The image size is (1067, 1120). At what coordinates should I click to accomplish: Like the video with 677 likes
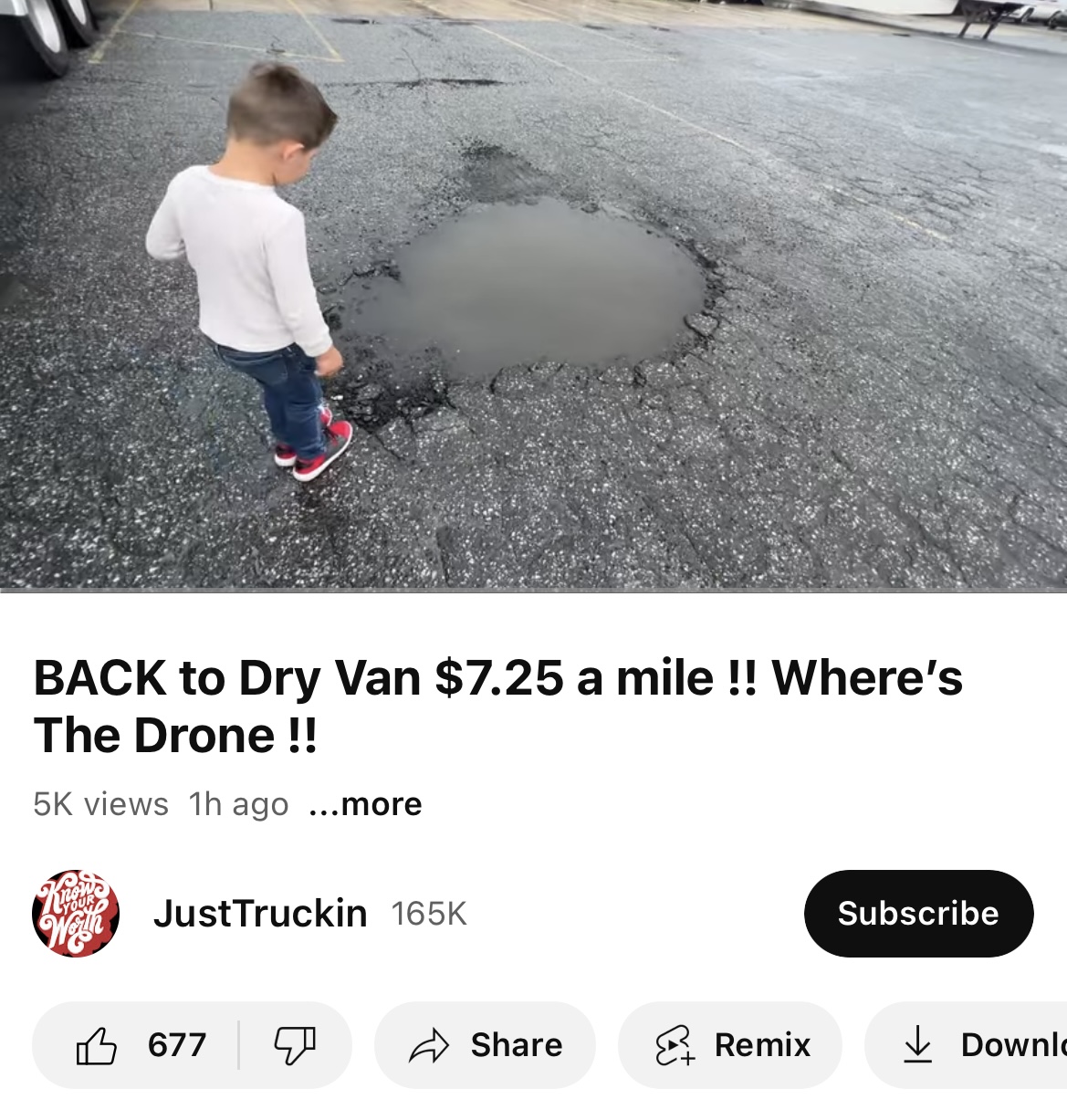137,1045
